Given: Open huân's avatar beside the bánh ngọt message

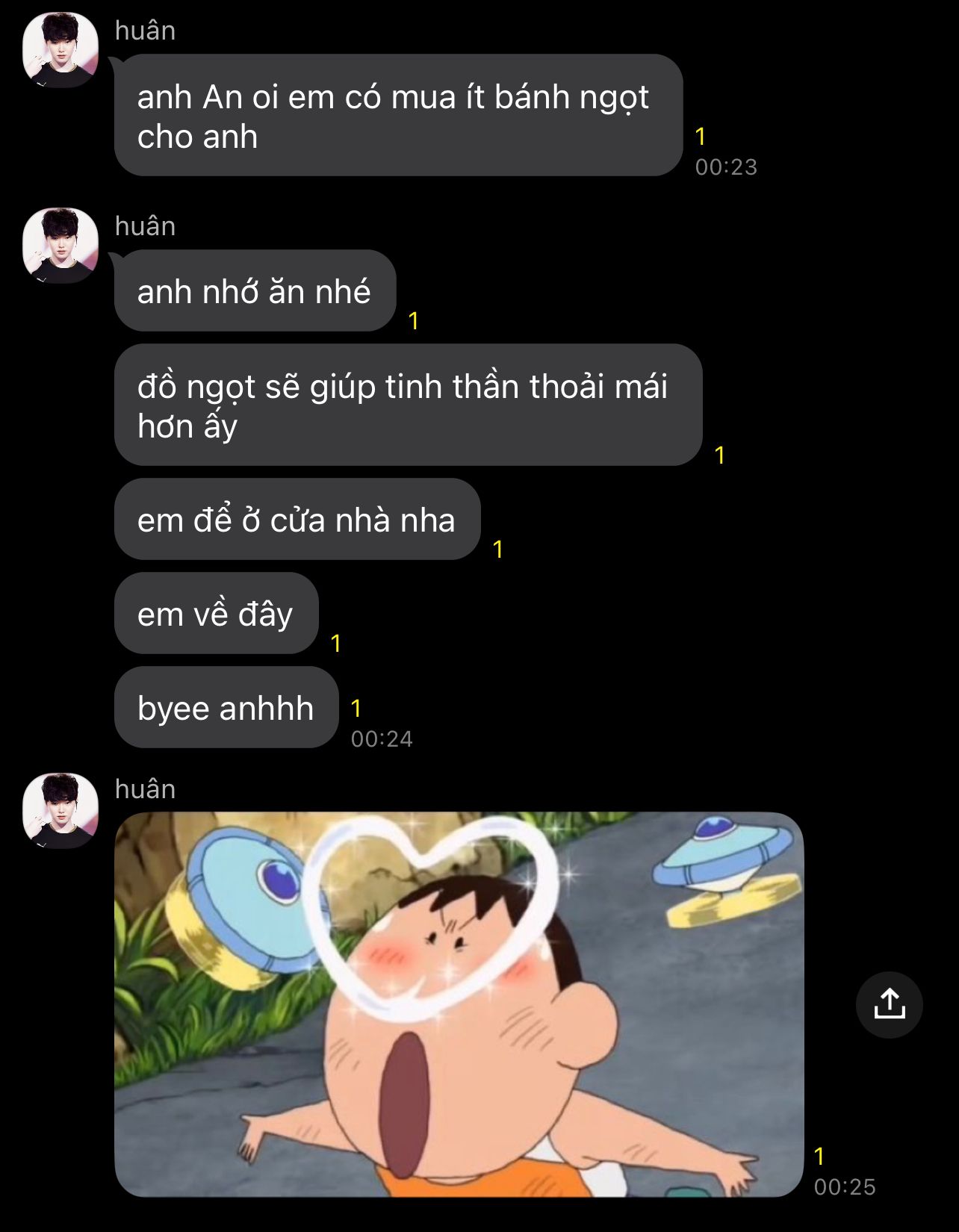Looking at the screenshot, I should tap(60, 50).
